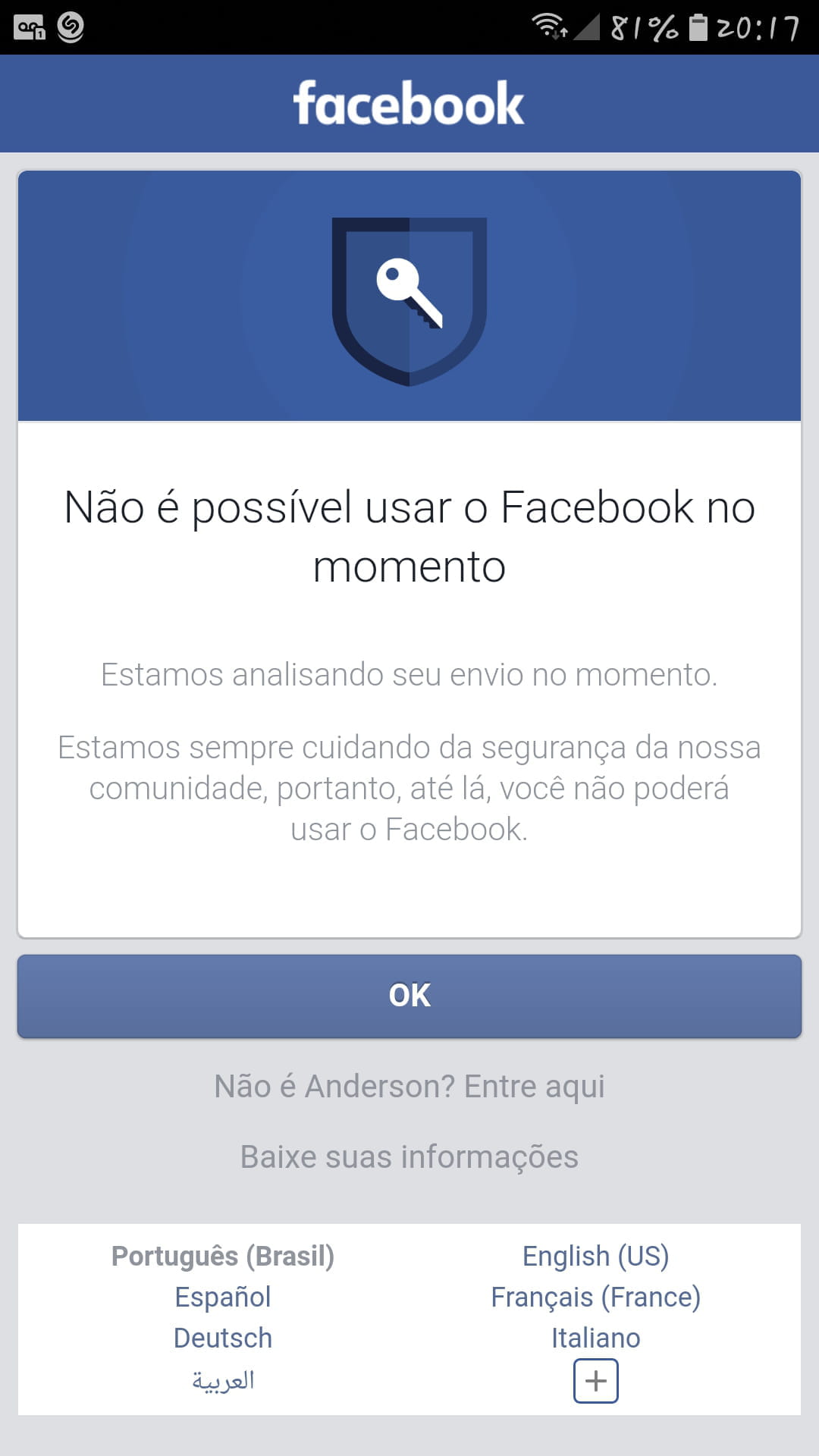Viewport: 819px width, 1456px height.
Task: Select Español as the language
Action: point(222,1298)
